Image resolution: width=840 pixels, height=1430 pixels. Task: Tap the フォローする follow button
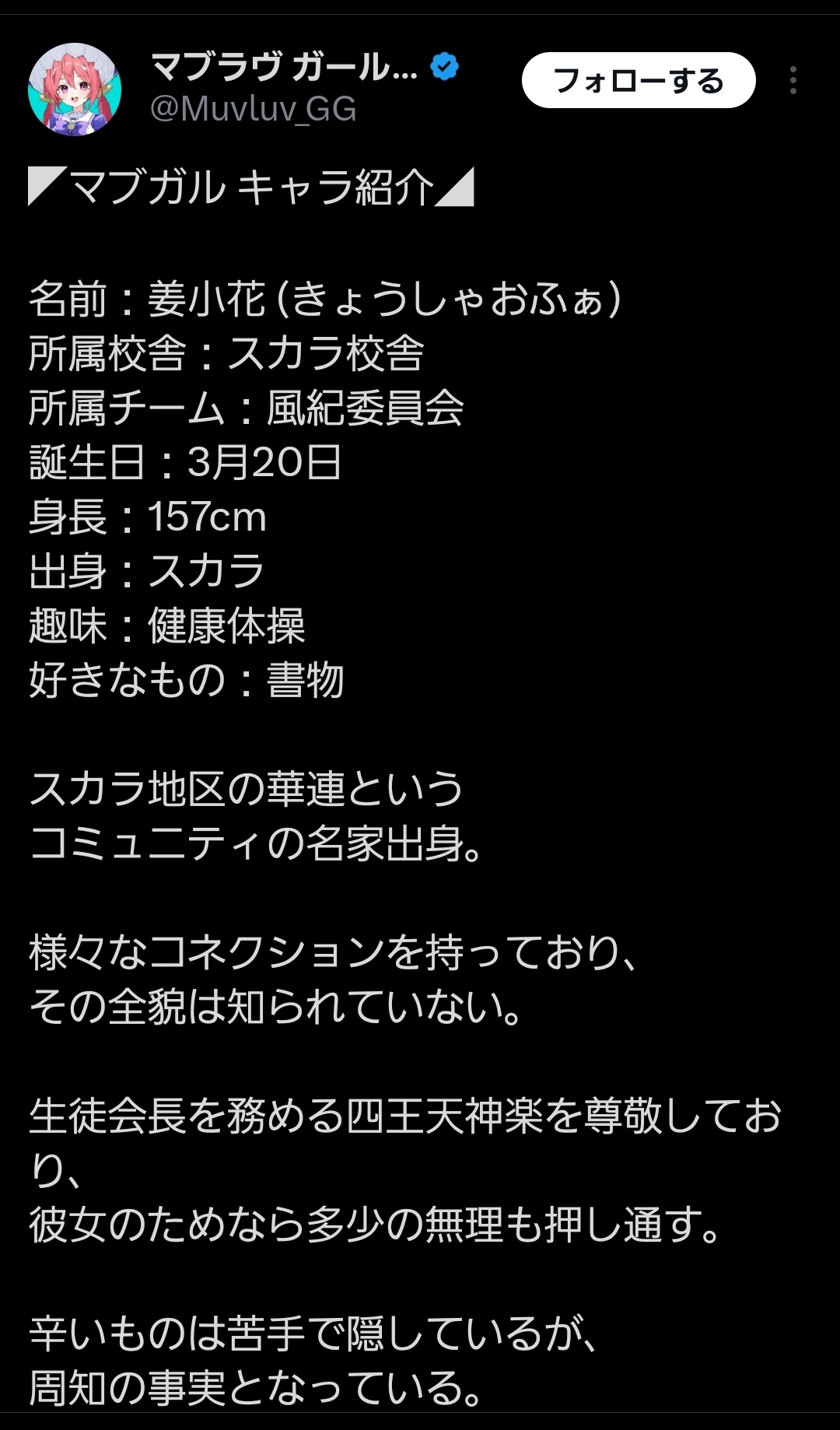(639, 80)
